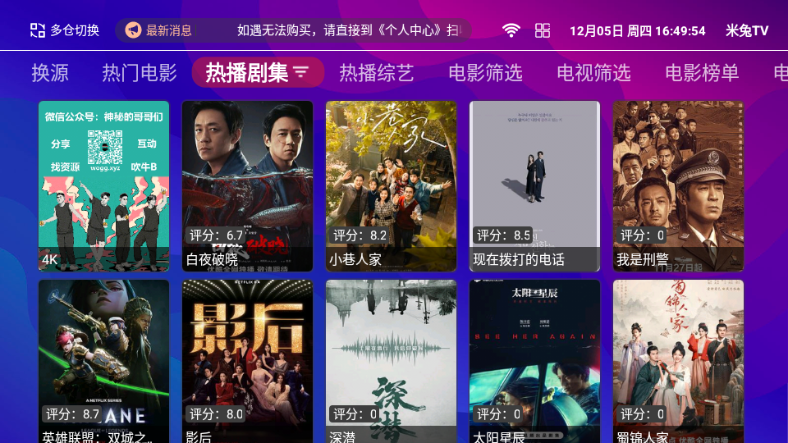Switch to 电视筛选 tab
Viewport: 788px width, 443px height.
594,72
